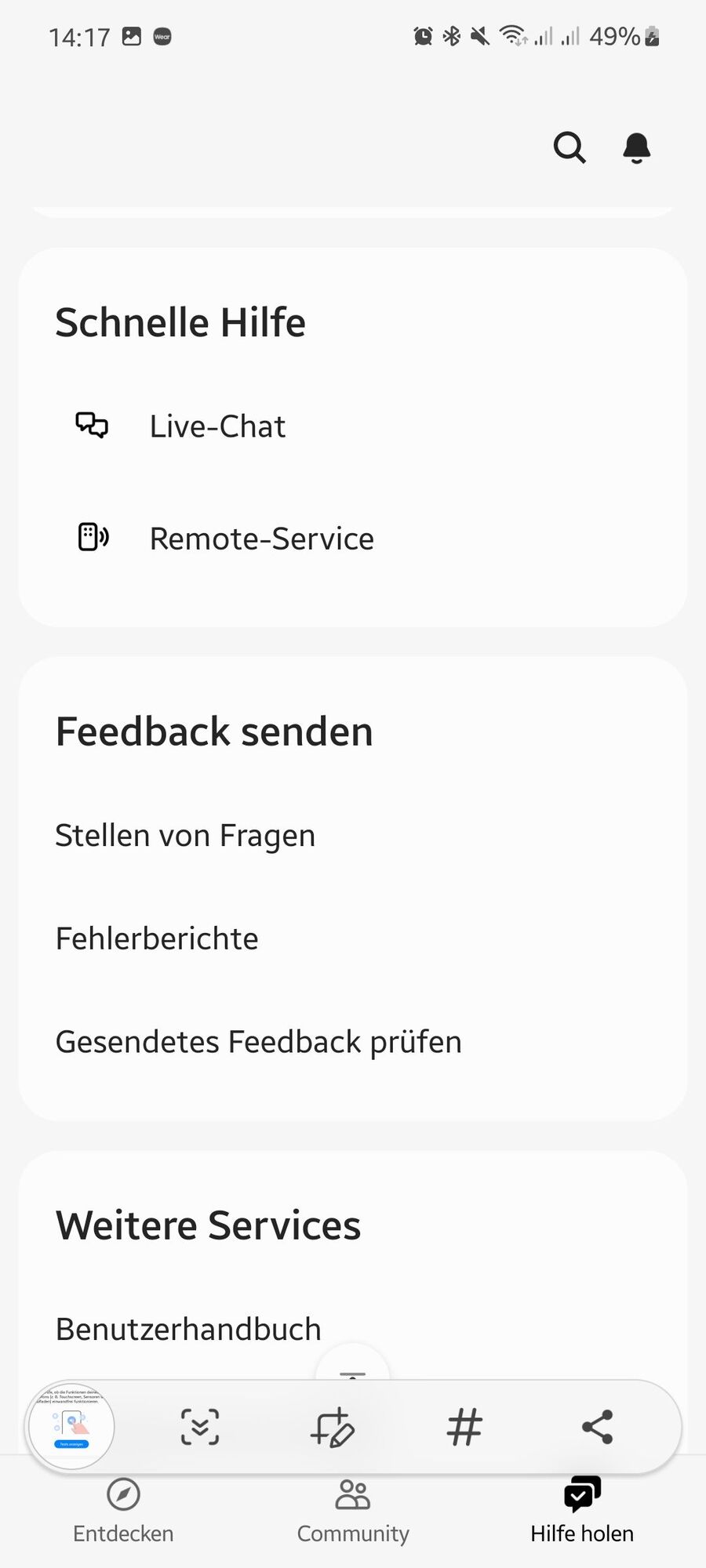This screenshot has height=1568, width=706.
Task: Open the notifications bell
Action: coord(637,147)
